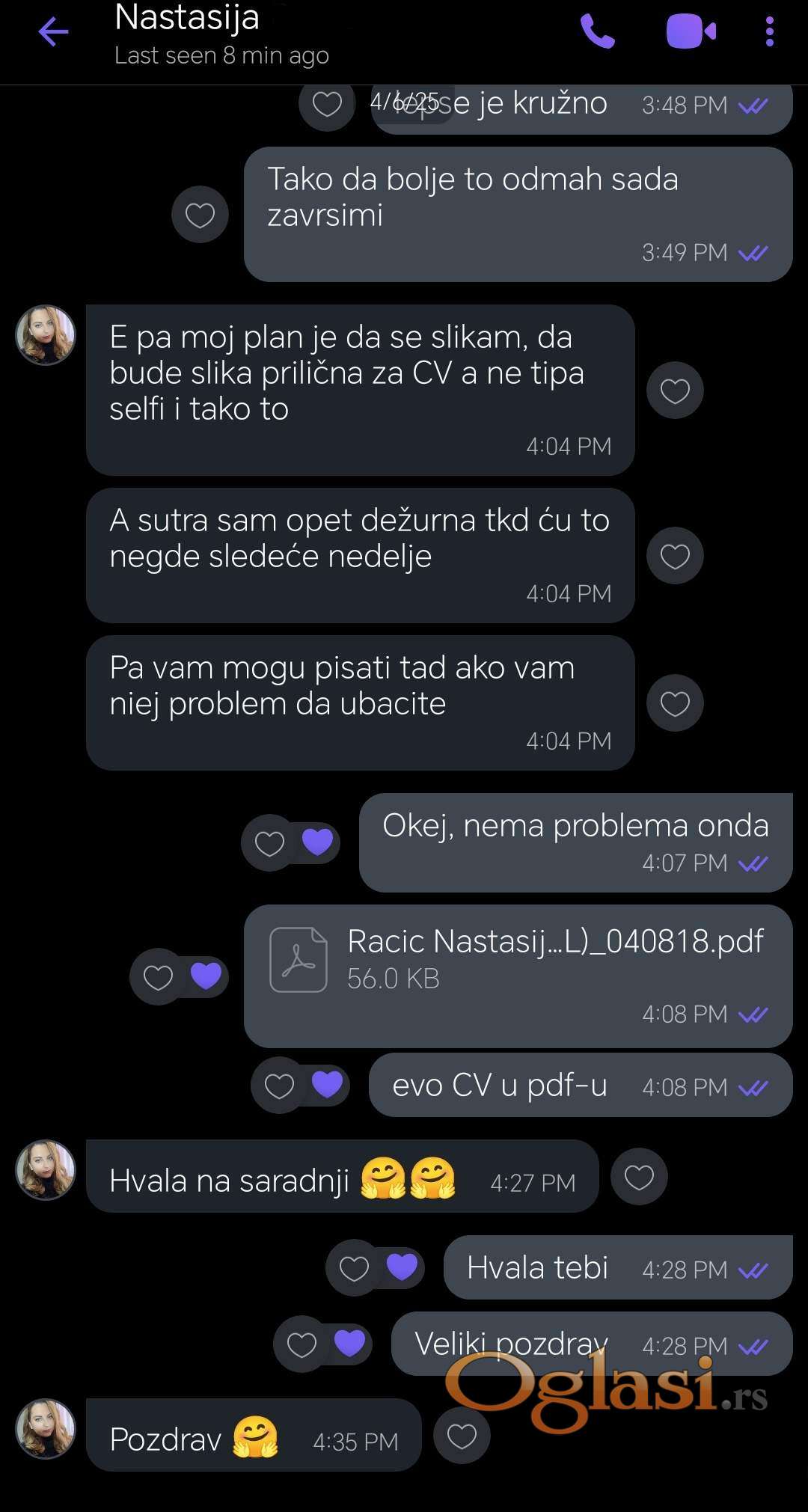
Task: Like the message 'Pa vam mogu pisati tad'
Action: click(675, 703)
